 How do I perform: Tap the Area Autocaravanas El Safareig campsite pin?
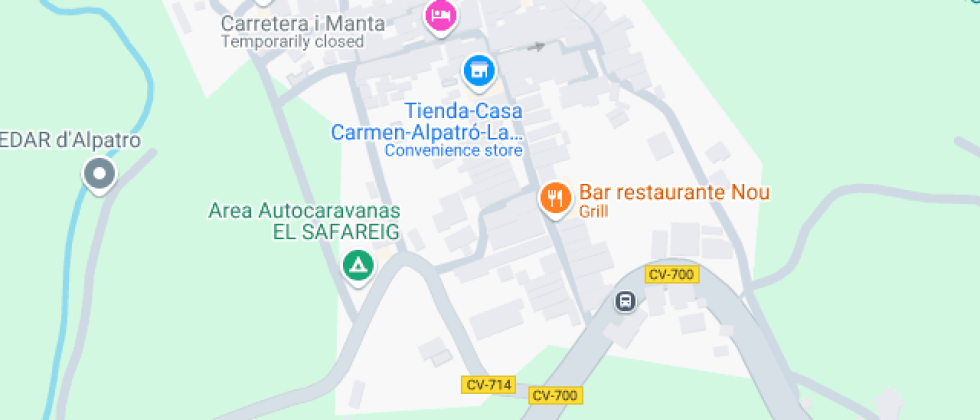(x=358, y=266)
